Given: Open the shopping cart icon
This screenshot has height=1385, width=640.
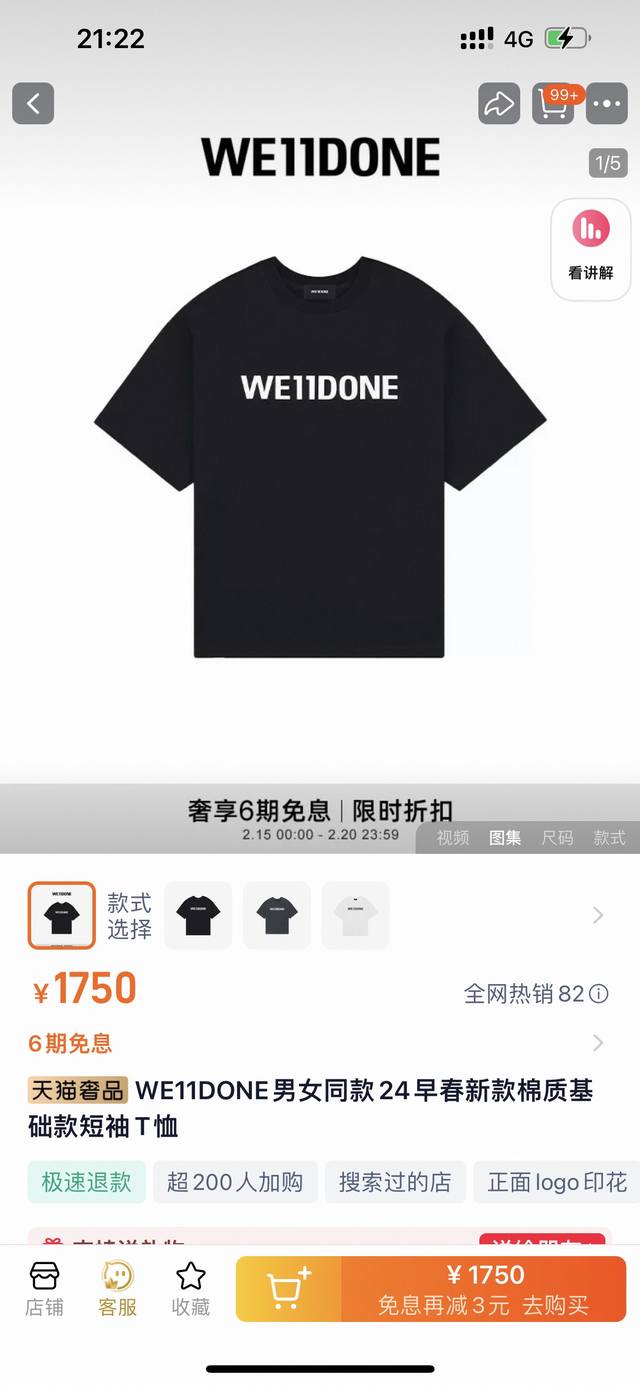Looking at the screenshot, I should [553, 103].
